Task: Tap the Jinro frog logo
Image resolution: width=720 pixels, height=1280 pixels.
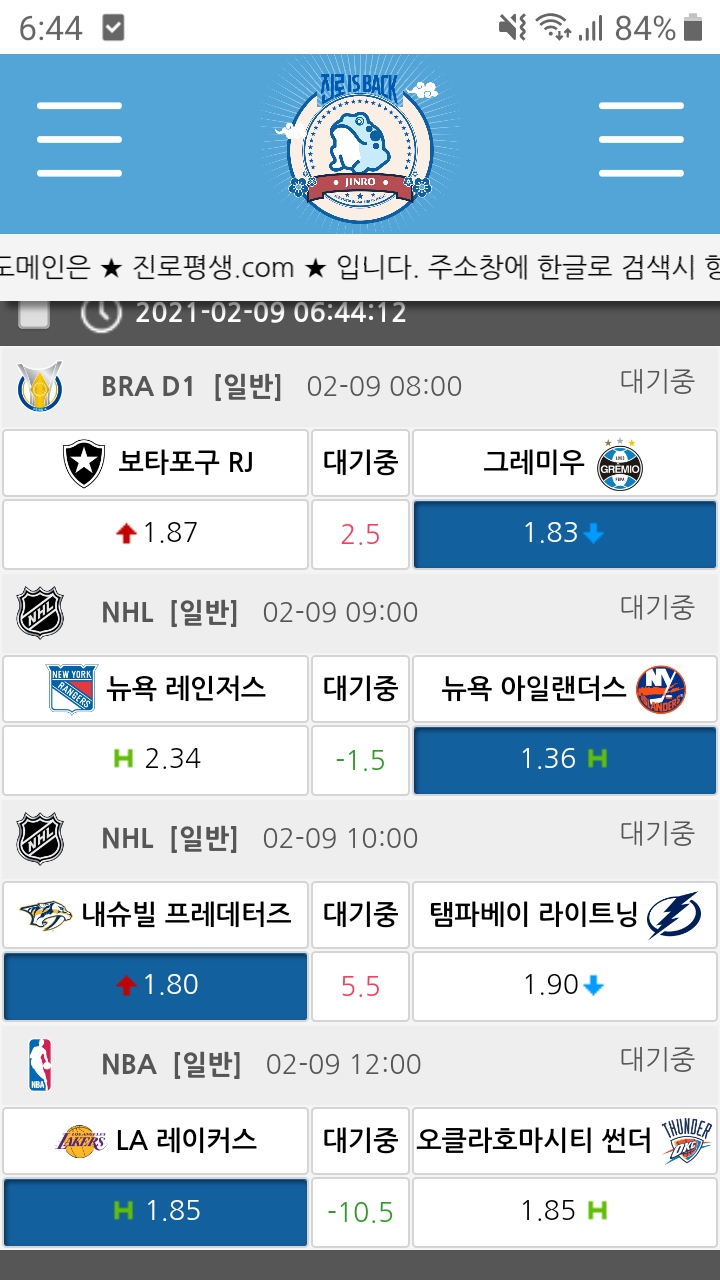Action: pos(360,142)
